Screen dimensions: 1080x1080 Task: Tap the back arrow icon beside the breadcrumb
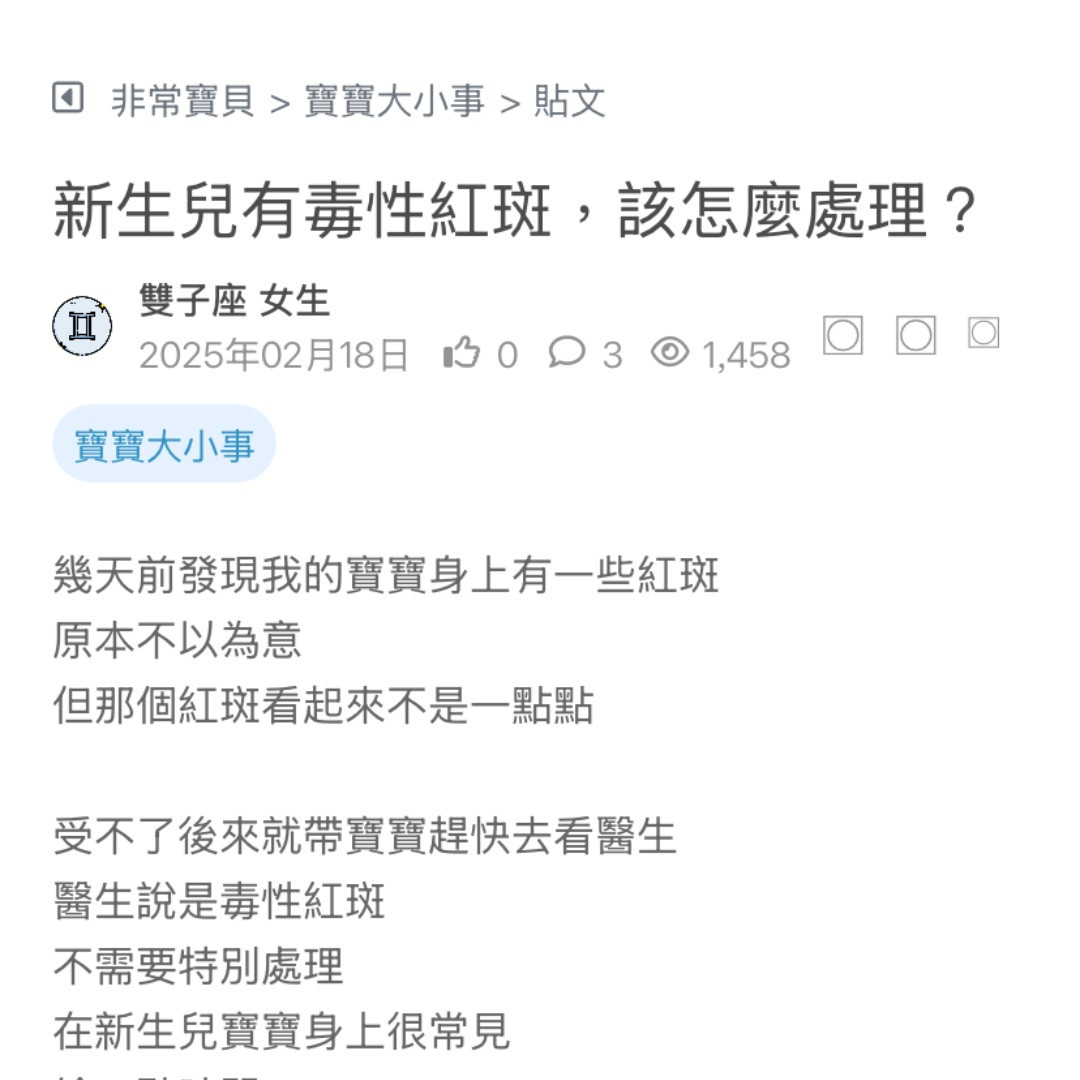click(x=67, y=98)
